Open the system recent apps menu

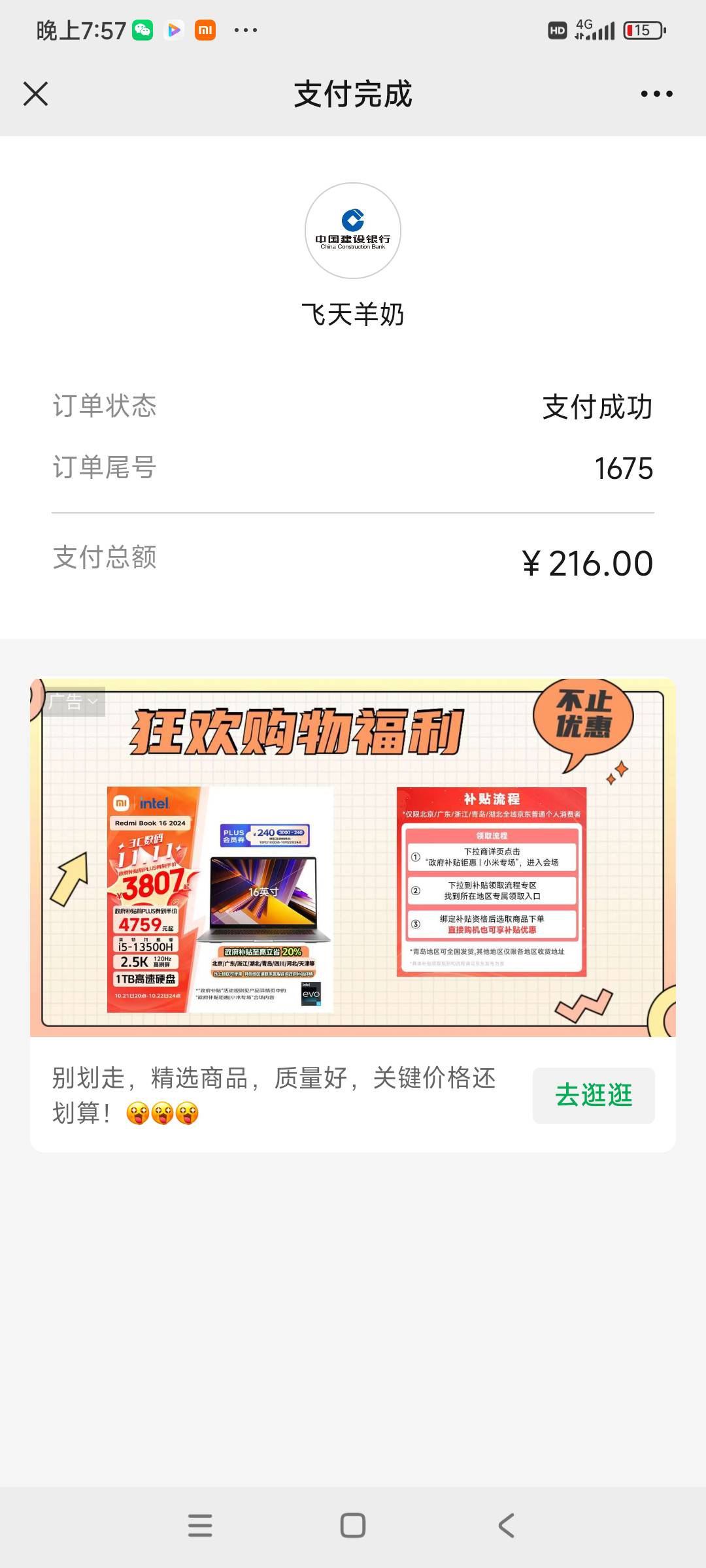click(x=200, y=1526)
